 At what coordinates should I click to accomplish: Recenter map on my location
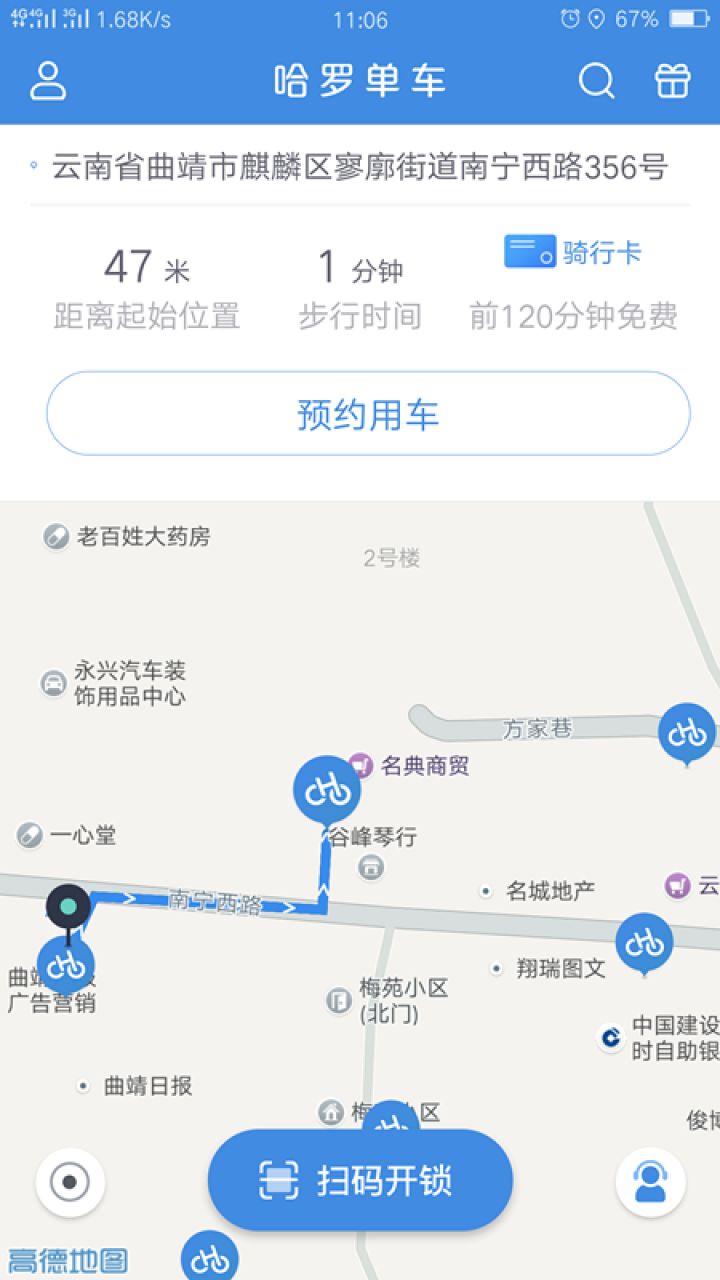tap(70, 1182)
